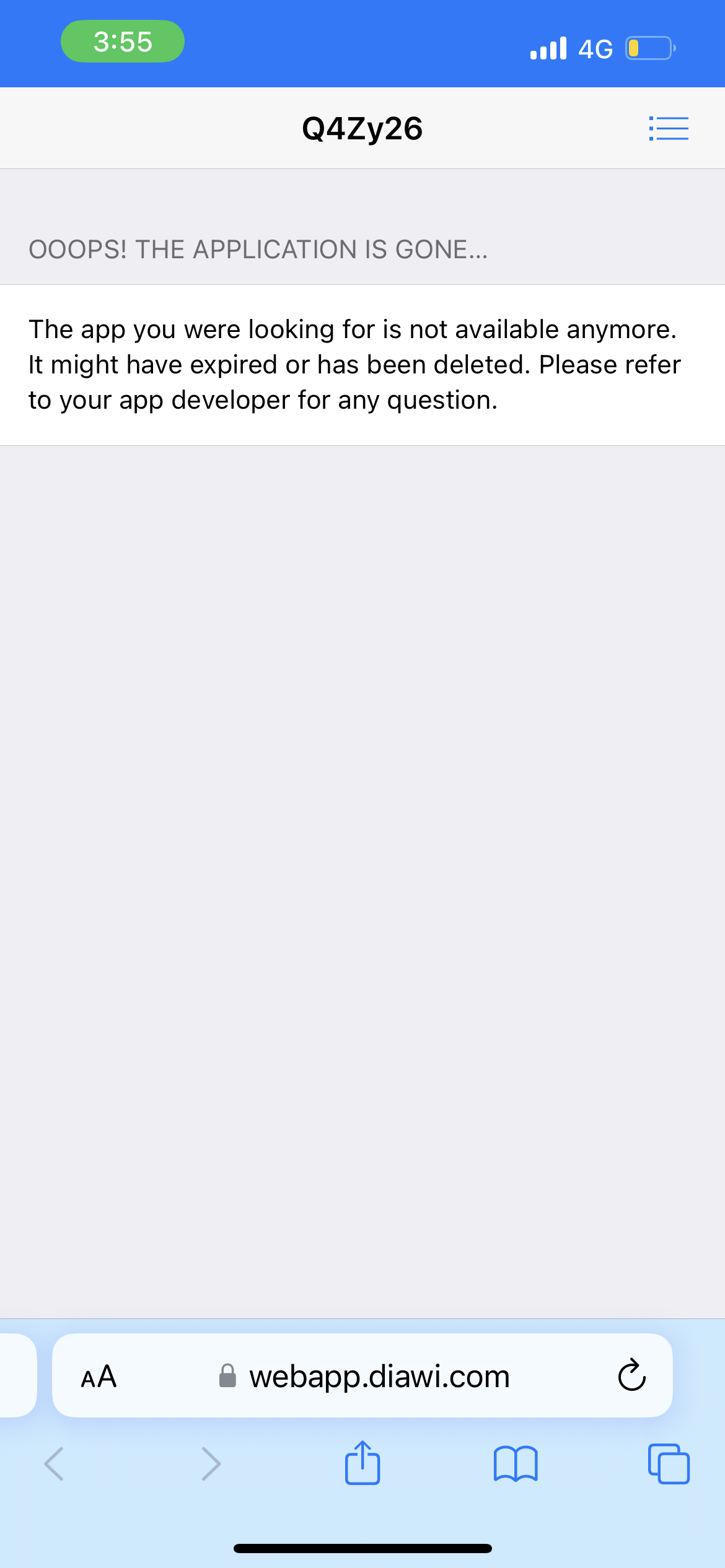Open the AA reader options

(x=99, y=1377)
